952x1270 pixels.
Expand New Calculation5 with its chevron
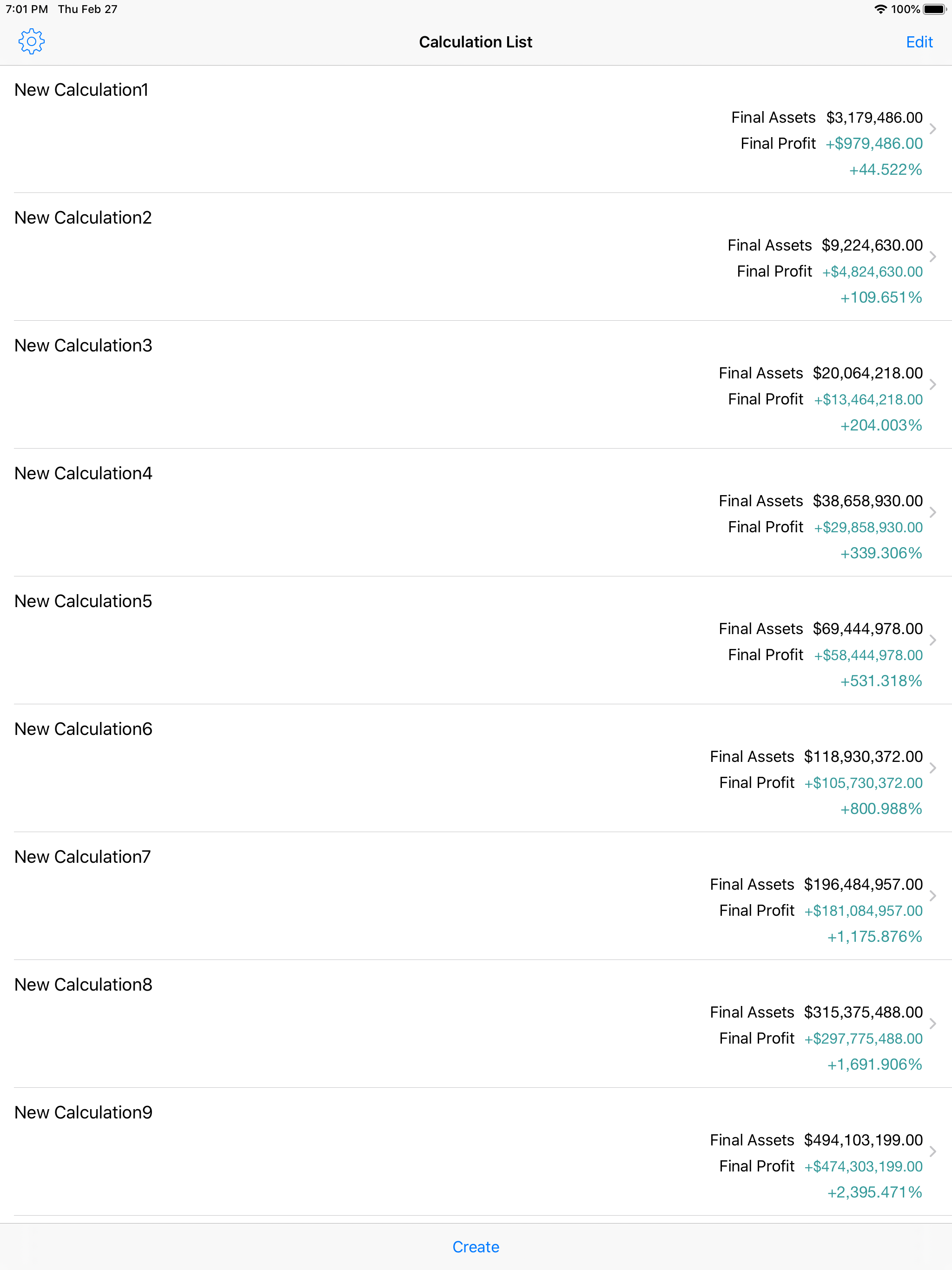click(x=933, y=640)
